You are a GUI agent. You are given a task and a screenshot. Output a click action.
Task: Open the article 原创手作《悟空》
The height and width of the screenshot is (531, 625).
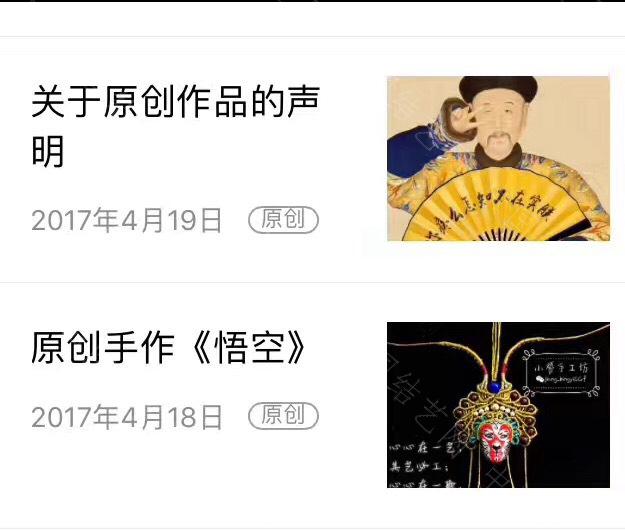pos(168,347)
